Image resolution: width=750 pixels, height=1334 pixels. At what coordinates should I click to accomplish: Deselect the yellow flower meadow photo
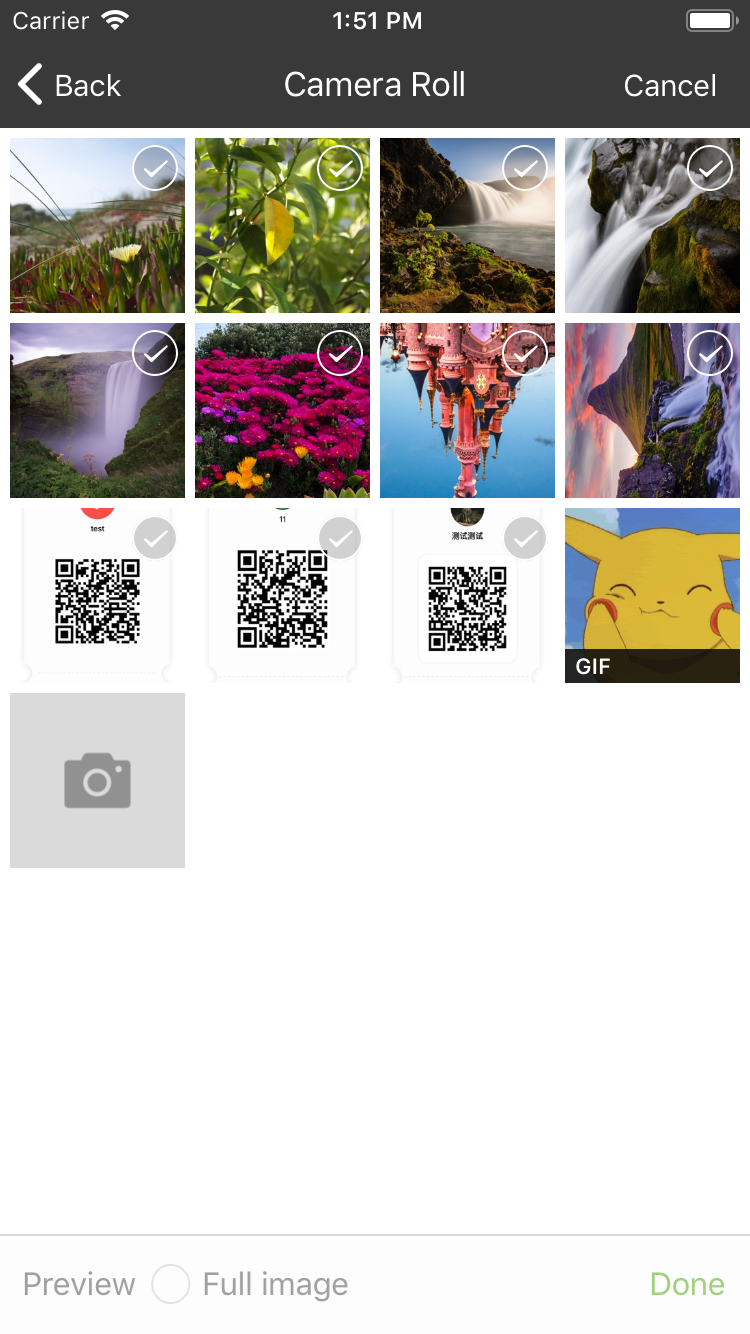[155, 168]
